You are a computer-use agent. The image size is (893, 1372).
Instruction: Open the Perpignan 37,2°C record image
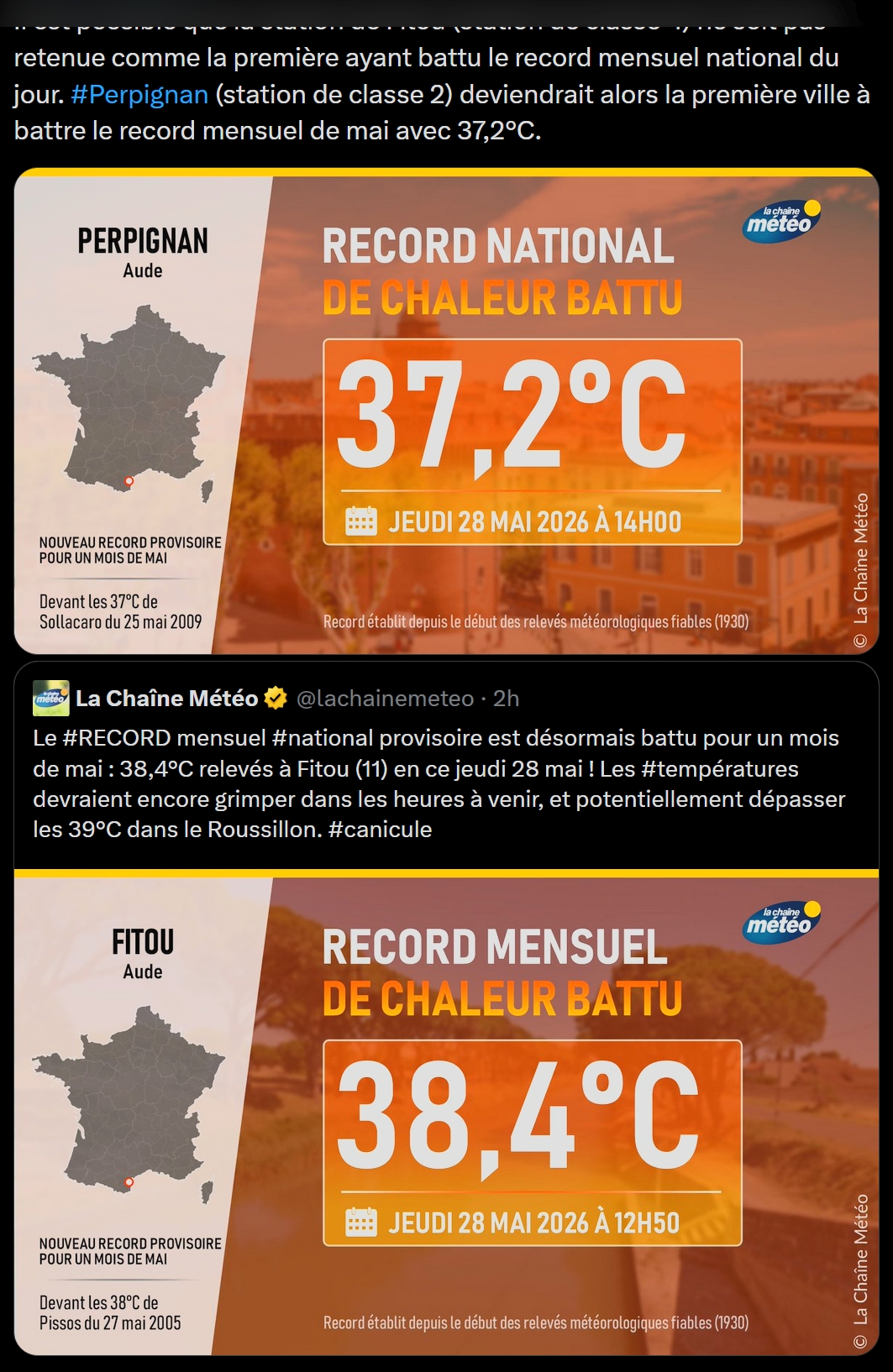point(446,411)
